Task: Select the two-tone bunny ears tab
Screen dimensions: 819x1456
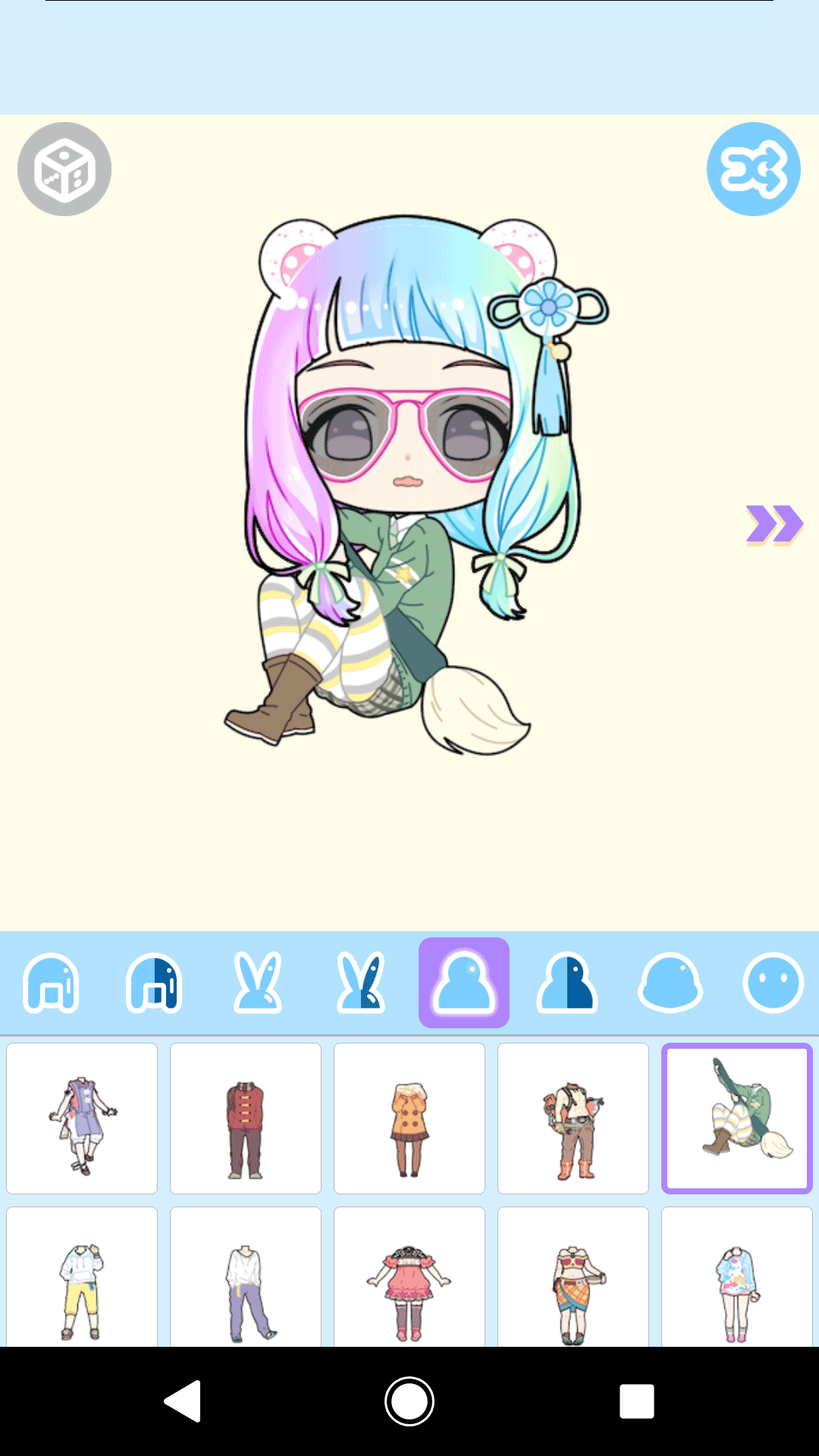Action: 361,983
